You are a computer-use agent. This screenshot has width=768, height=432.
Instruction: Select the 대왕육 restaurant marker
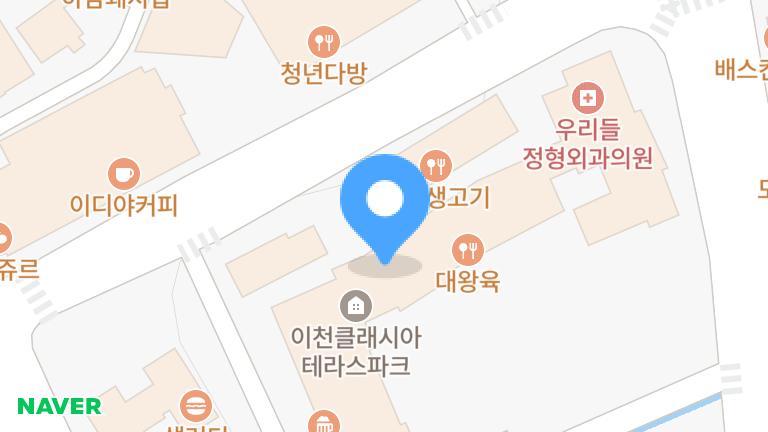point(467,249)
